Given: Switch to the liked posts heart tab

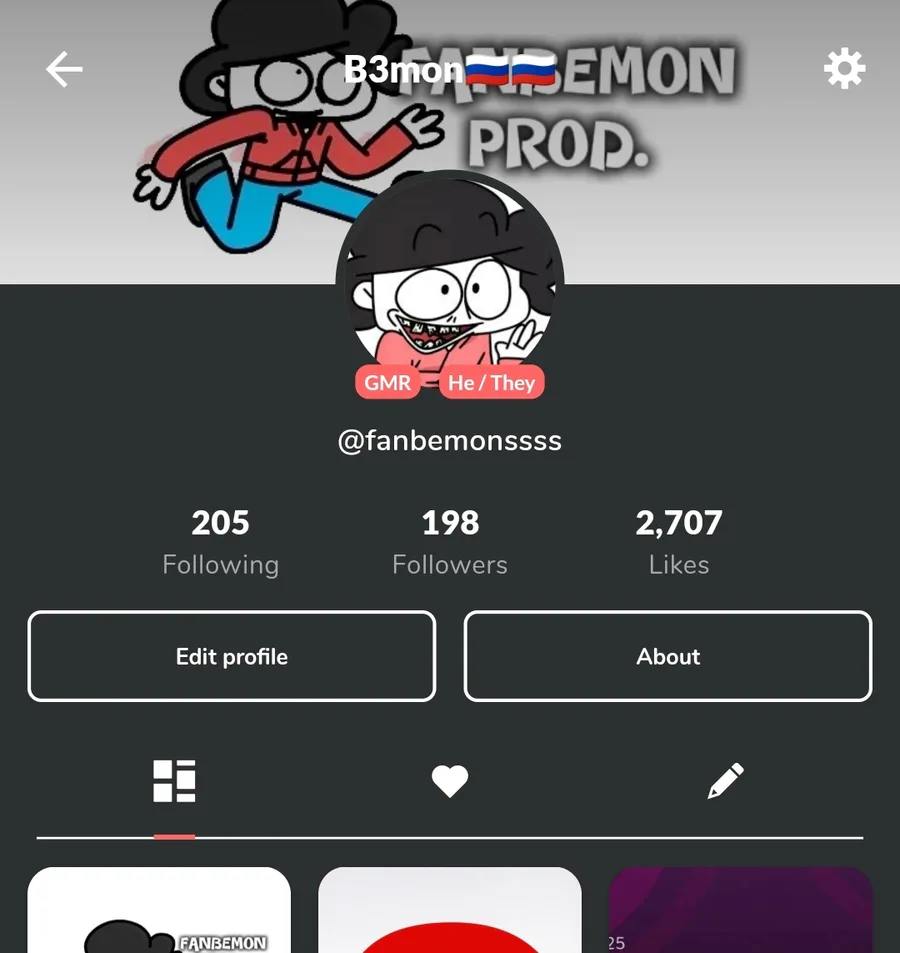Looking at the screenshot, I should click(450, 781).
